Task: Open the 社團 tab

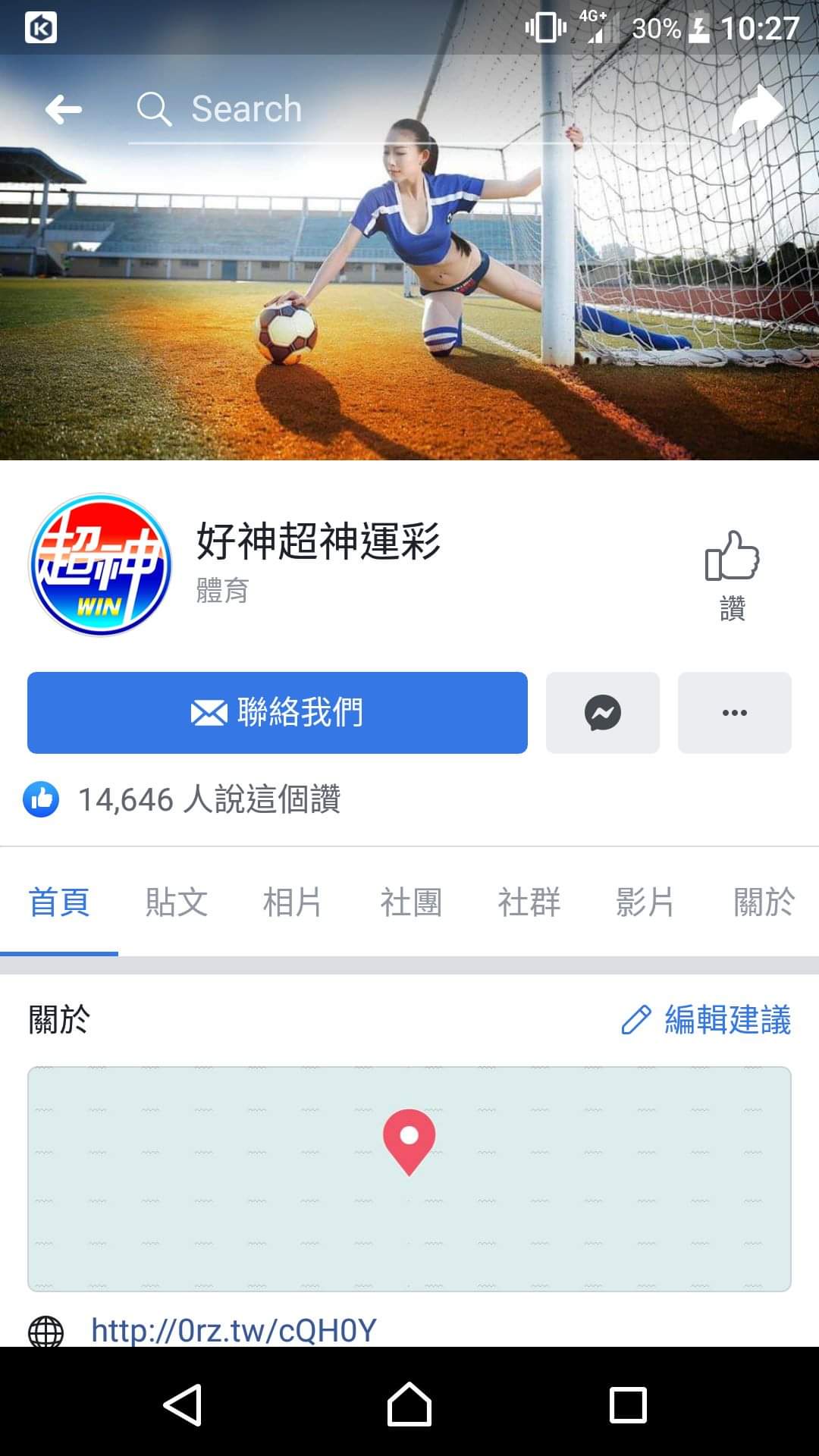Action: [410, 902]
